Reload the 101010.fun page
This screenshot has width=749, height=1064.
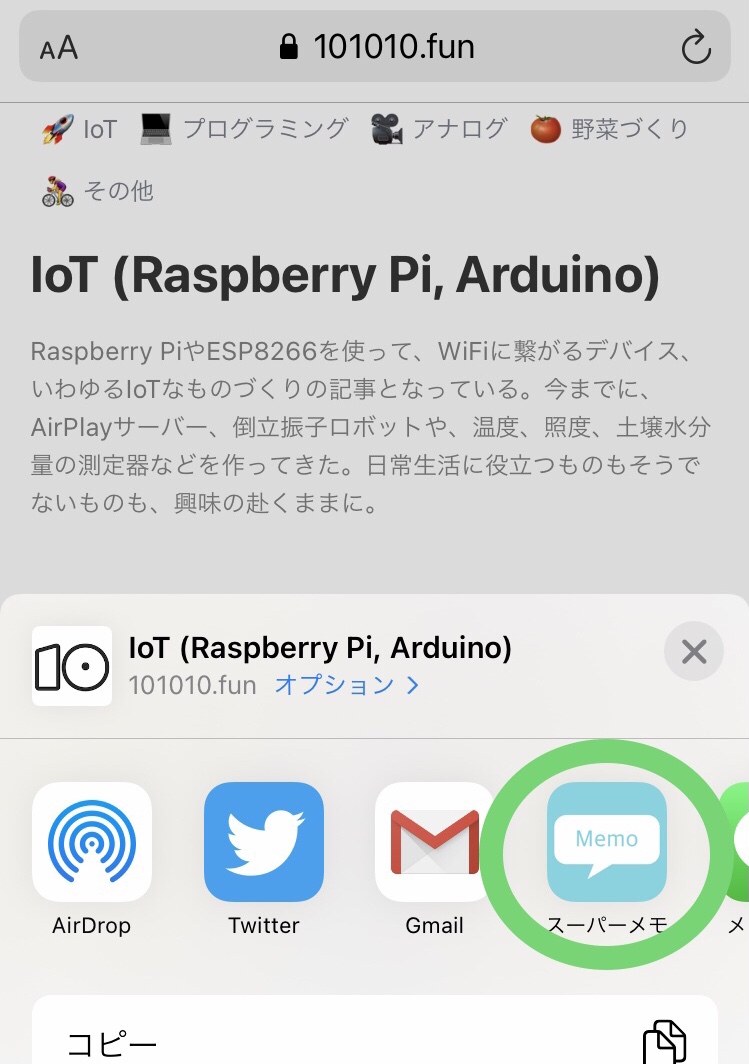click(x=694, y=47)
